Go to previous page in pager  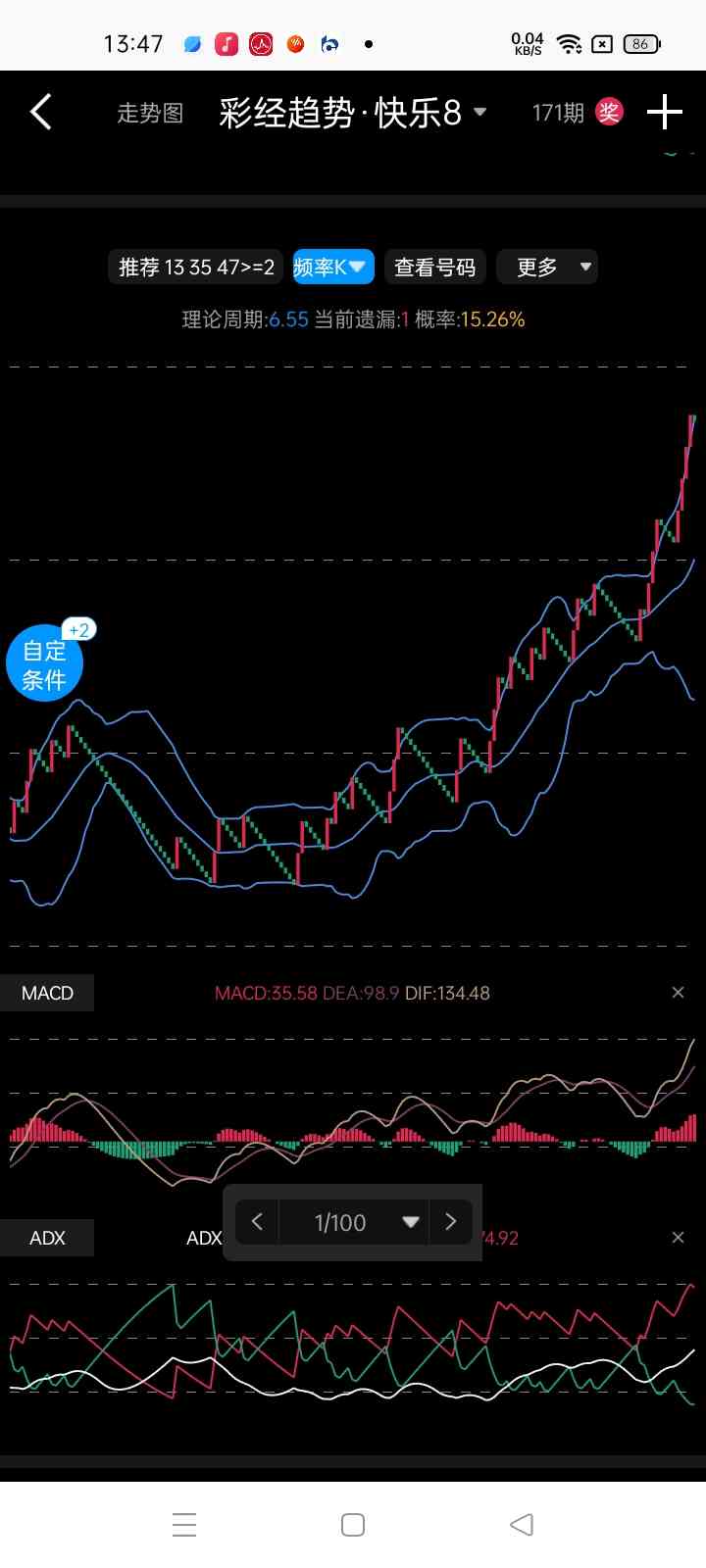tap(258, 1222)
